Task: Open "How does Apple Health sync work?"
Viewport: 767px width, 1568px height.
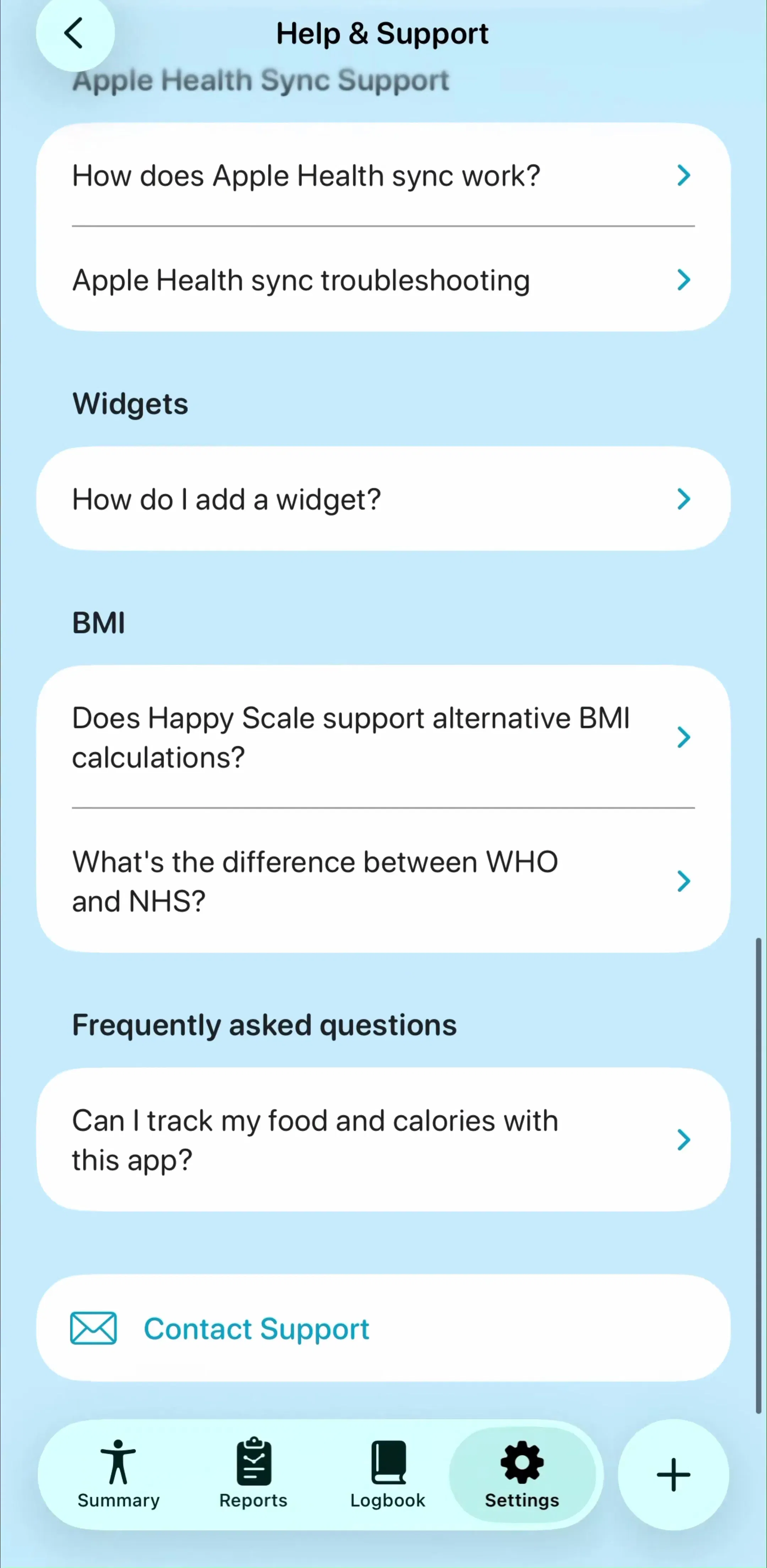Action: (x=383, y=175)
